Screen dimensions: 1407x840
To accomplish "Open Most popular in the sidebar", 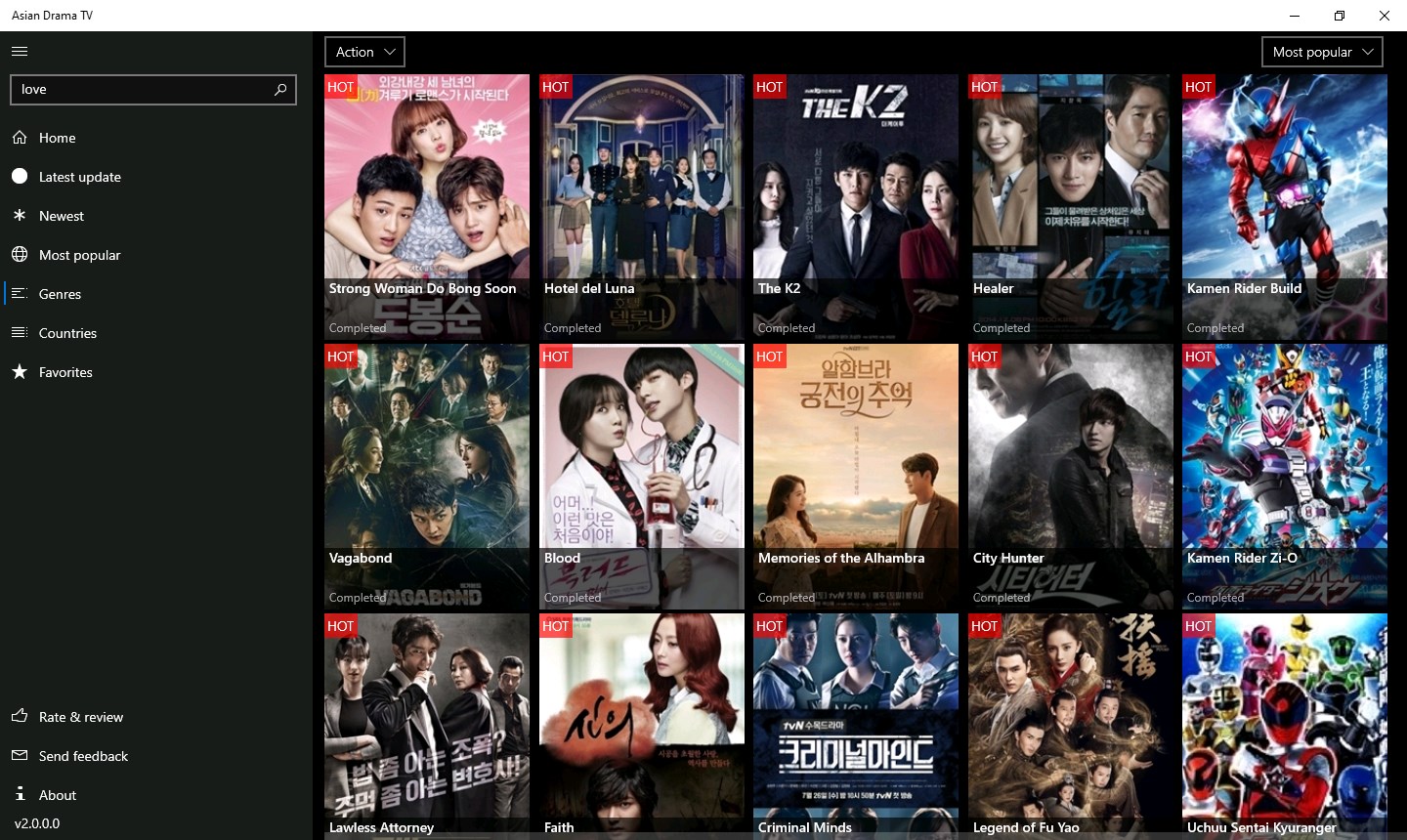I will coord(79,255).
